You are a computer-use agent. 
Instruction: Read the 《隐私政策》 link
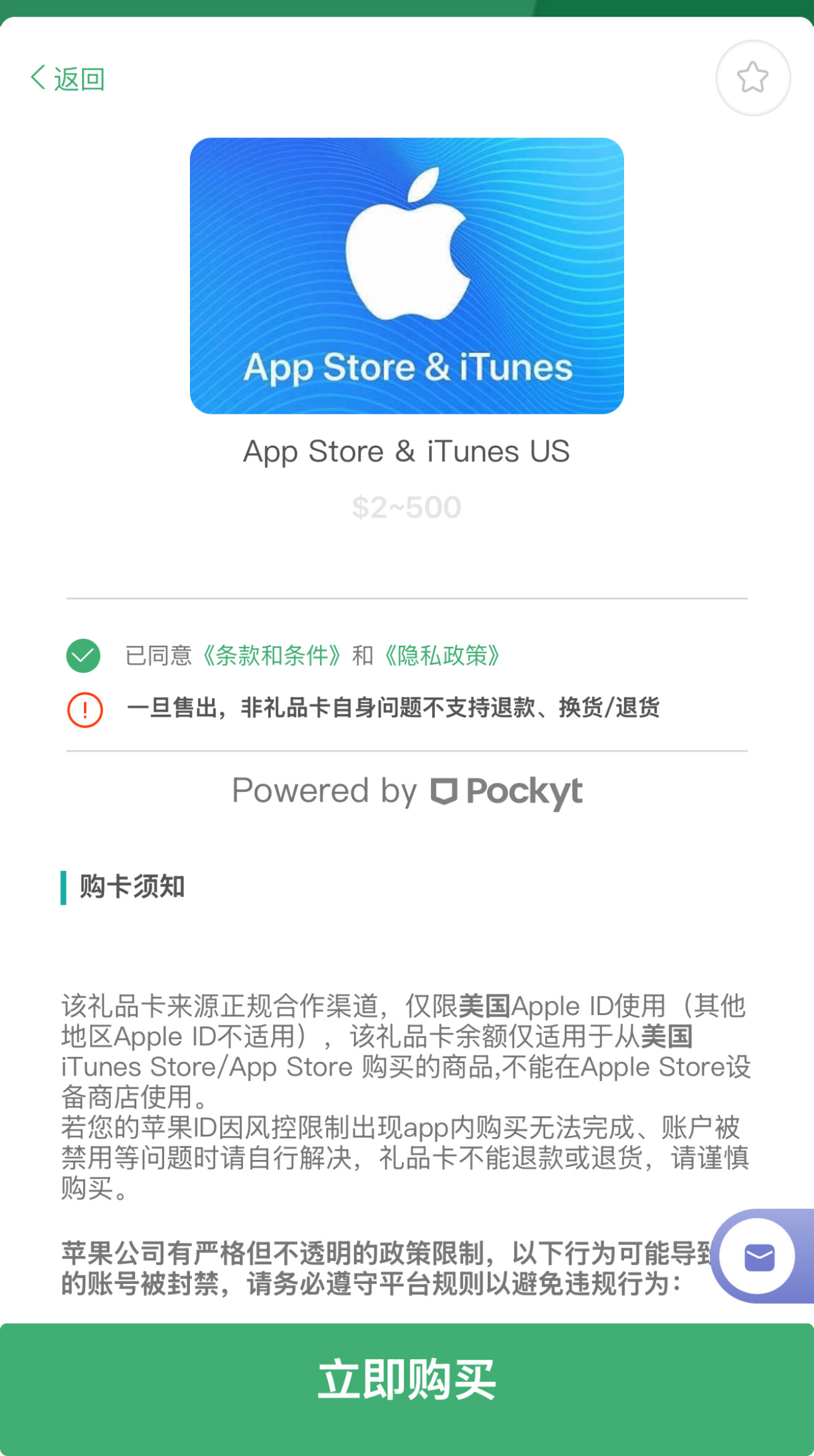click(x=442, y=656)
